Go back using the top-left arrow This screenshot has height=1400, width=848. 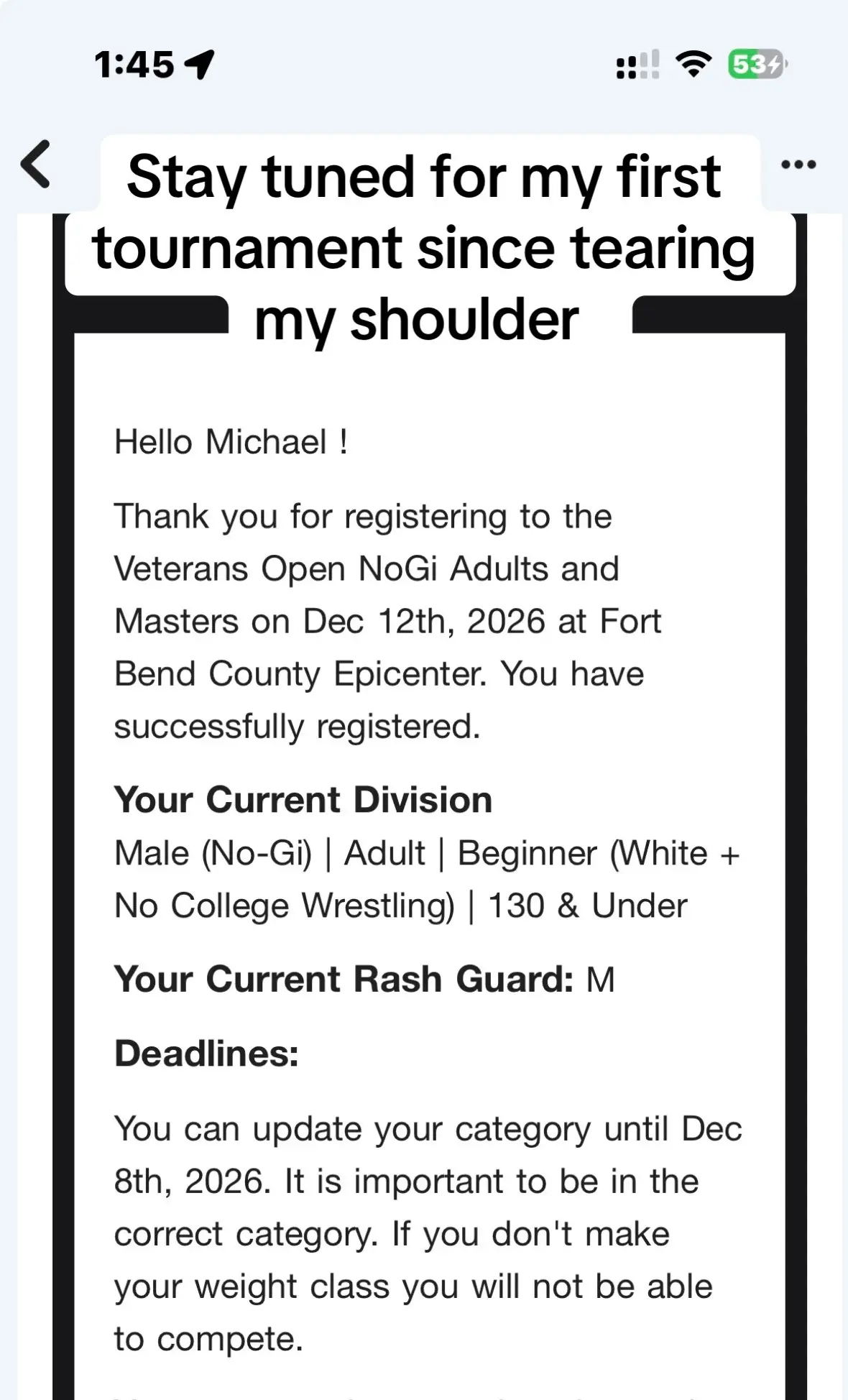click(x=36, y=164)
